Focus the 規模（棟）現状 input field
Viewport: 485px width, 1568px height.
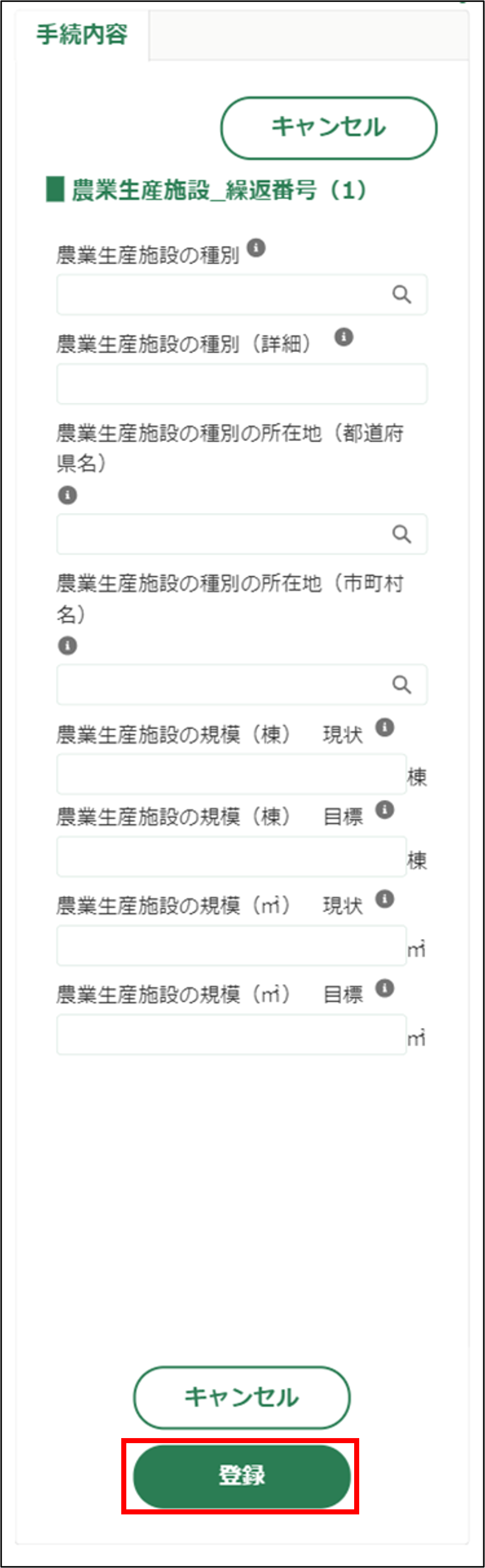[231, 774]
